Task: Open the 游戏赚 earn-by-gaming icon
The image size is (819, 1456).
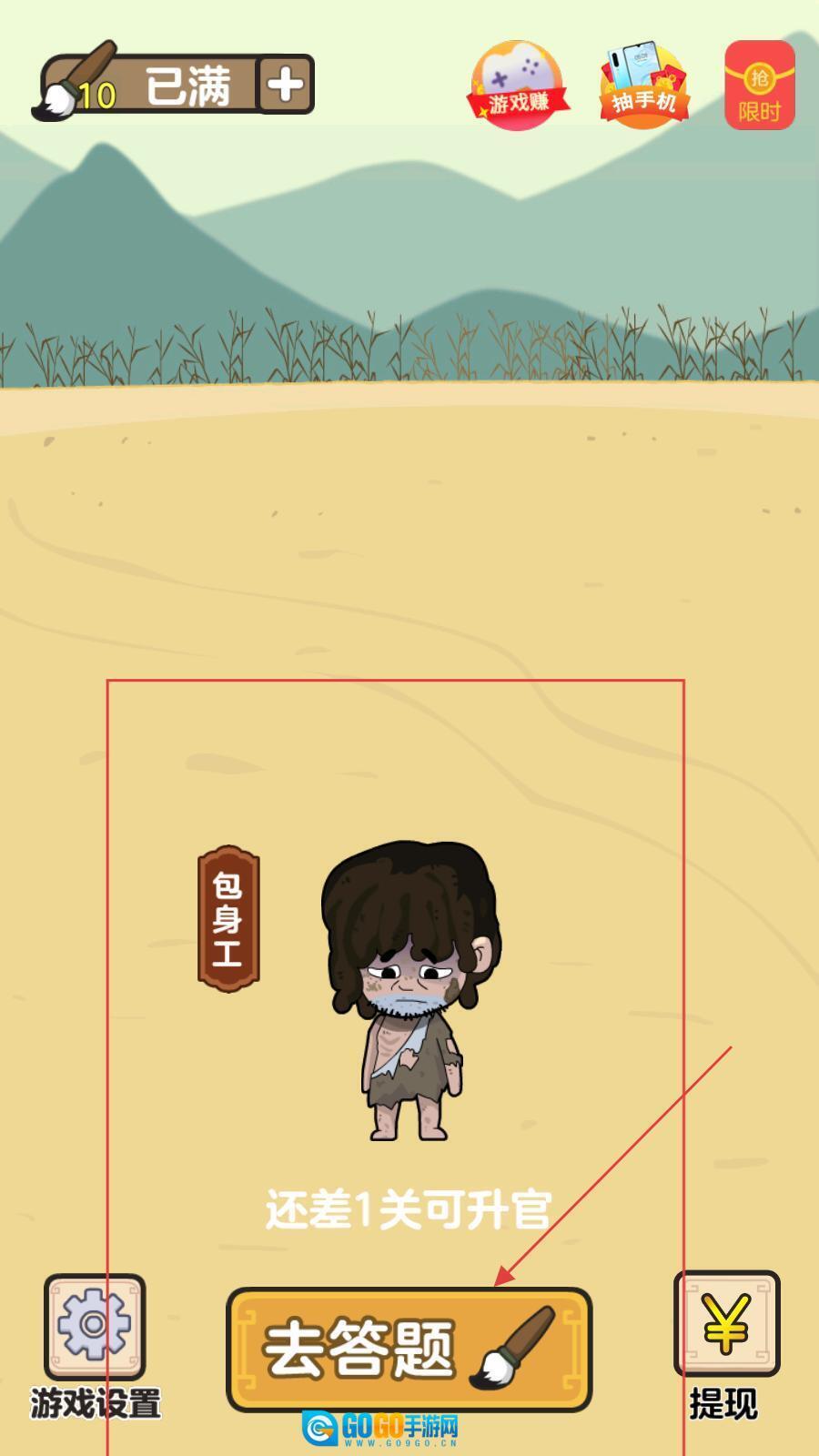Action: [x=519, y=86]
